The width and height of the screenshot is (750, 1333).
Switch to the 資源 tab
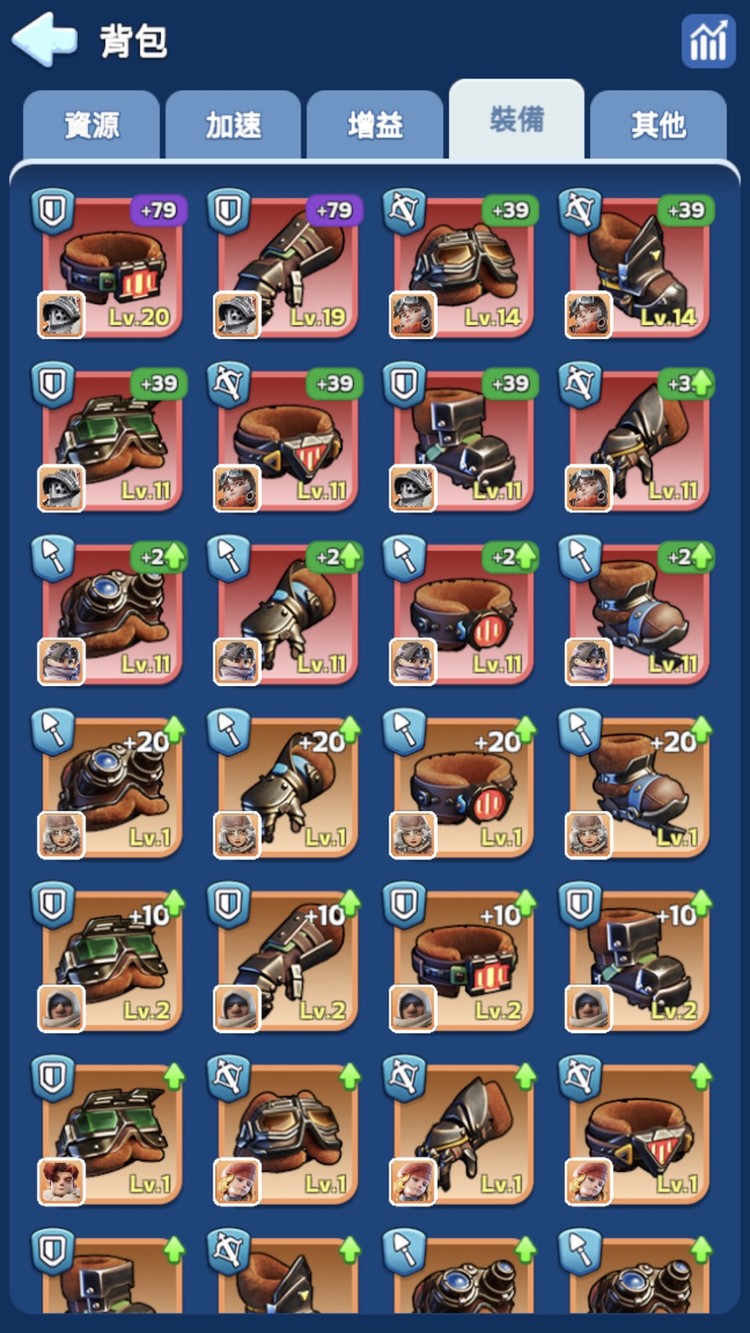pos(91,125)
